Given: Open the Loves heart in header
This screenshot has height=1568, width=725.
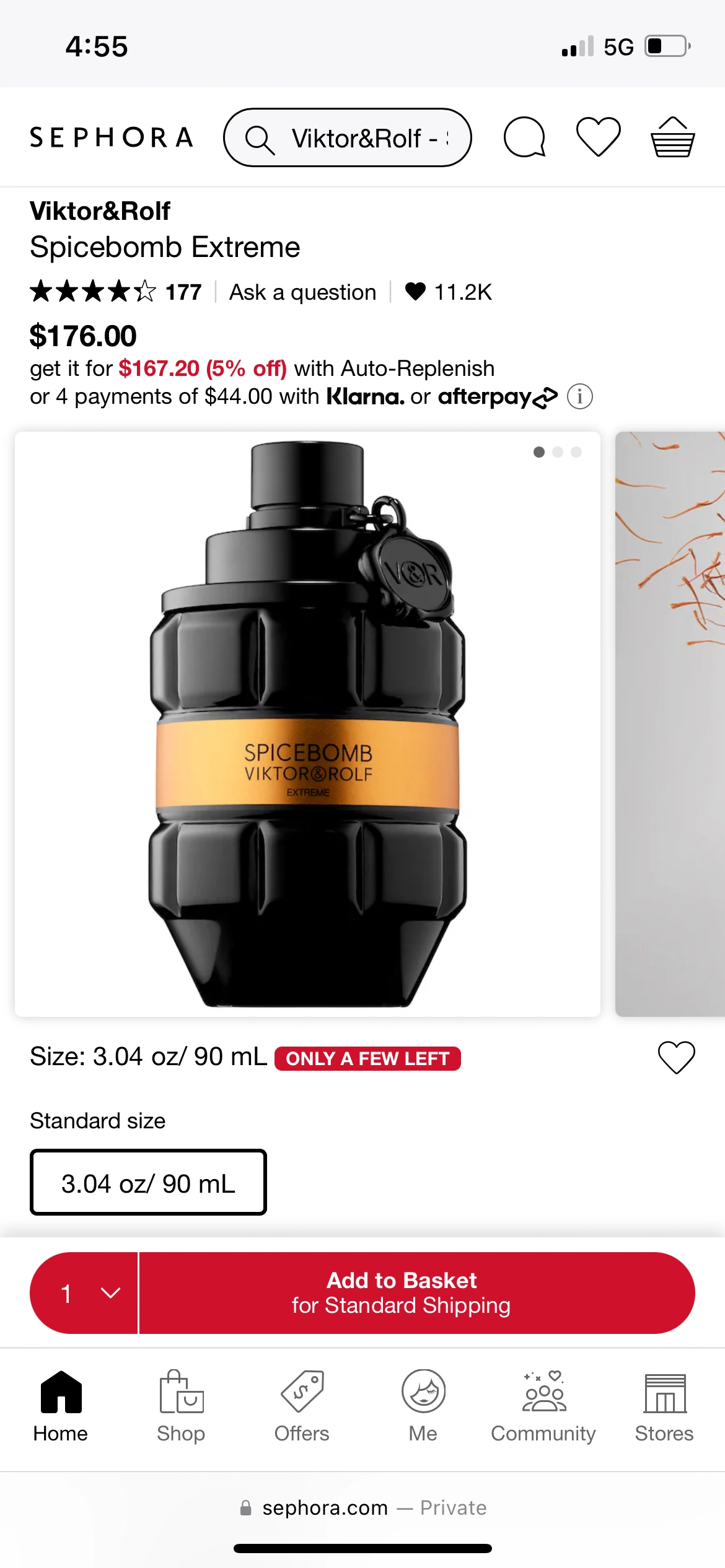Looking at the screenshot, I should point(598,137).
